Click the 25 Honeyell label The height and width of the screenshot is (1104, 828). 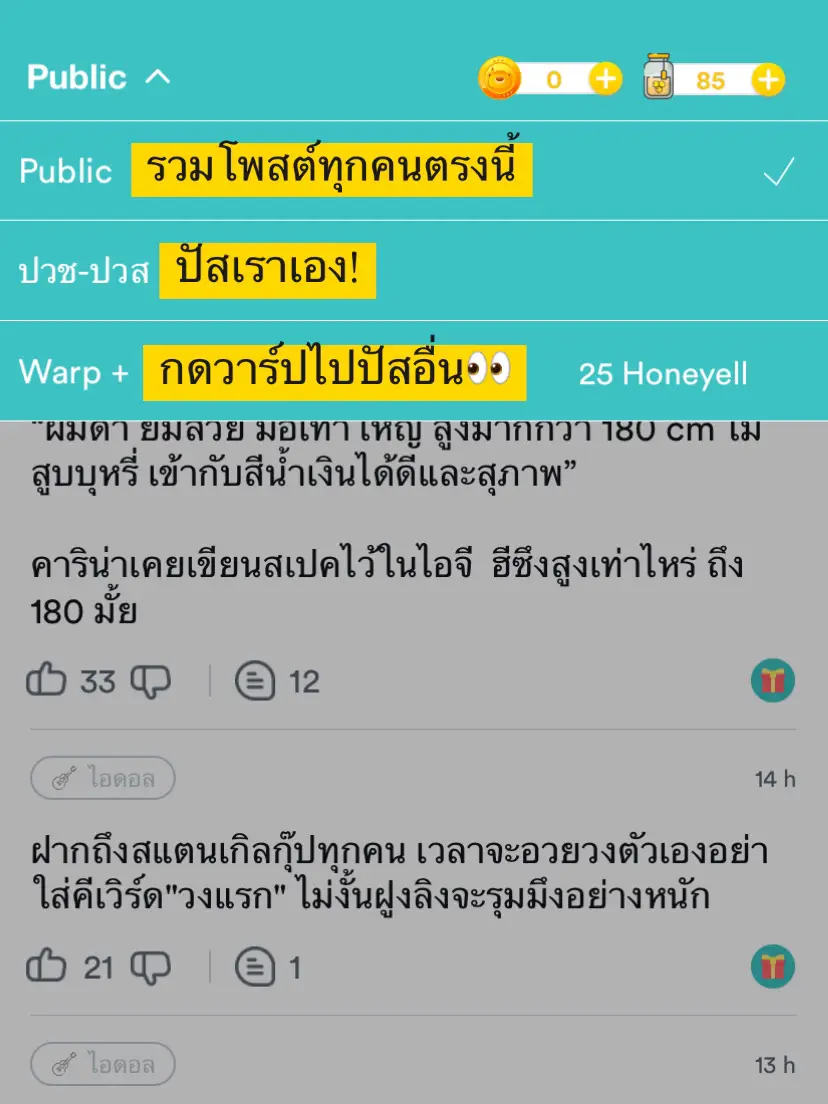point(662,374)
